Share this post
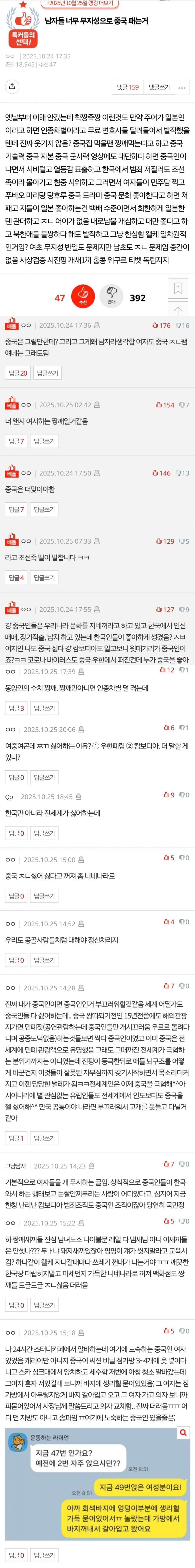Image resolution: width=195 pixels, height=1568 pixels. tap(11, 87)
